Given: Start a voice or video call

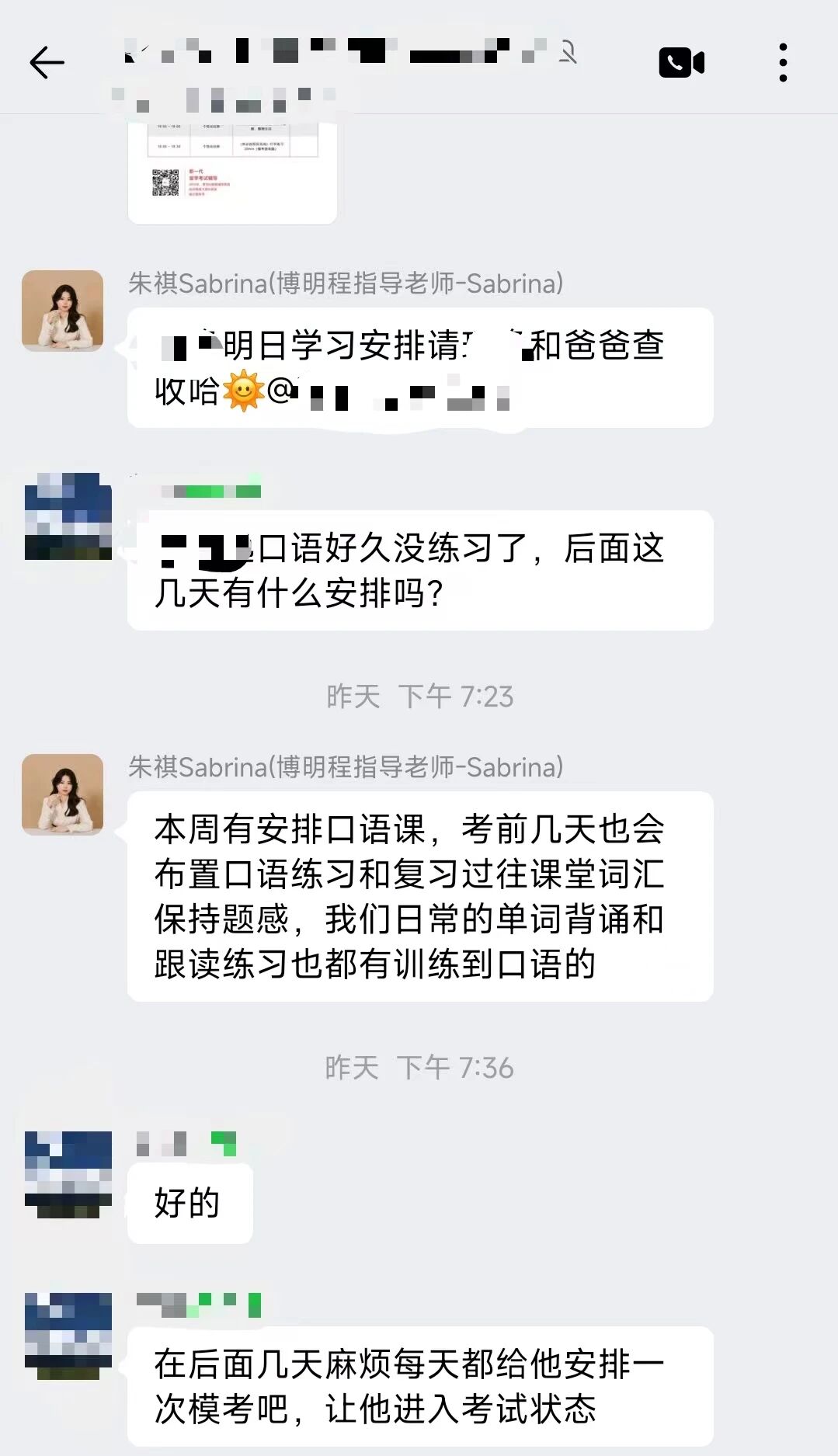Looking at the screenshot, I should [681, 63].
